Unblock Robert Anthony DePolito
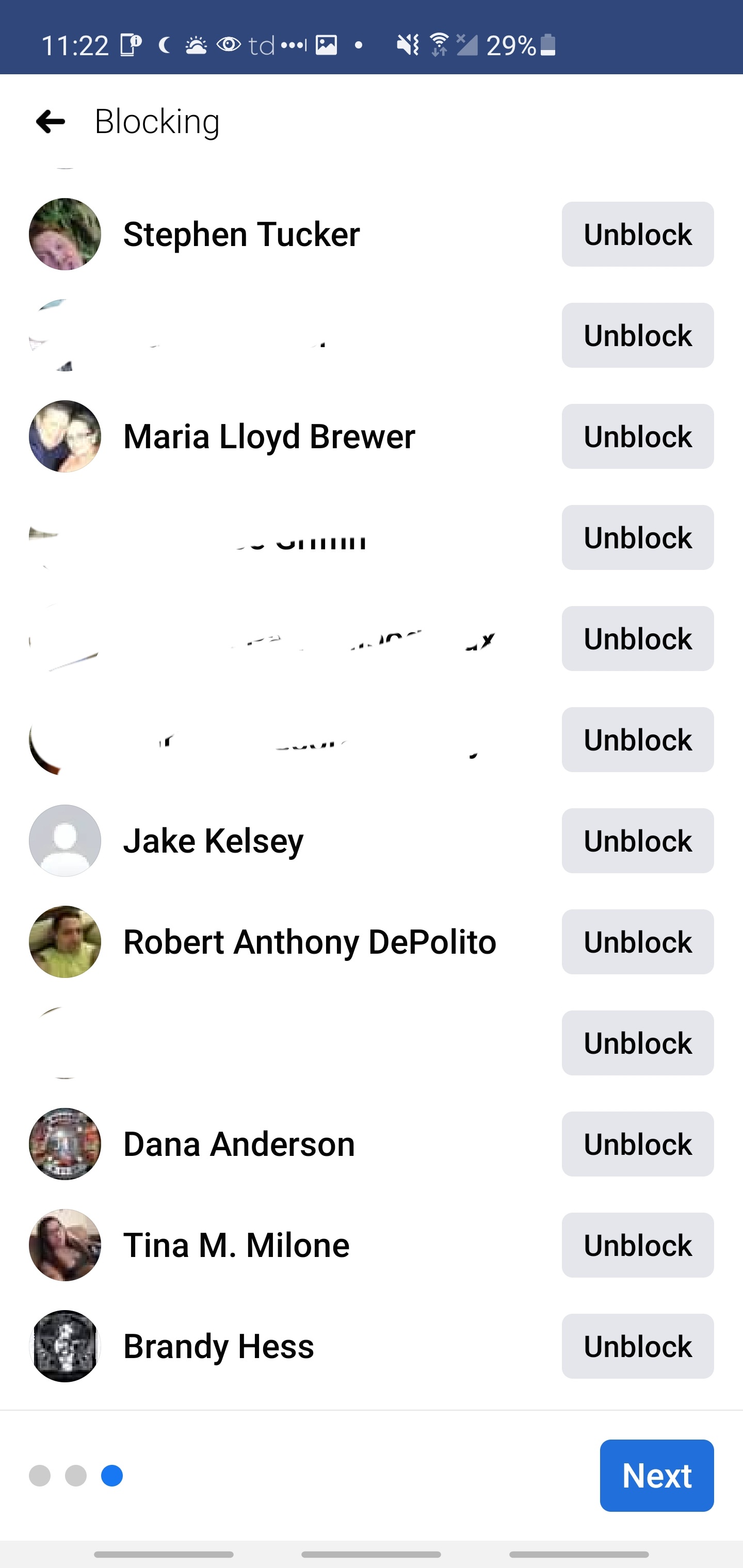The image size is (743, 1568). click(x=637, y=942)
